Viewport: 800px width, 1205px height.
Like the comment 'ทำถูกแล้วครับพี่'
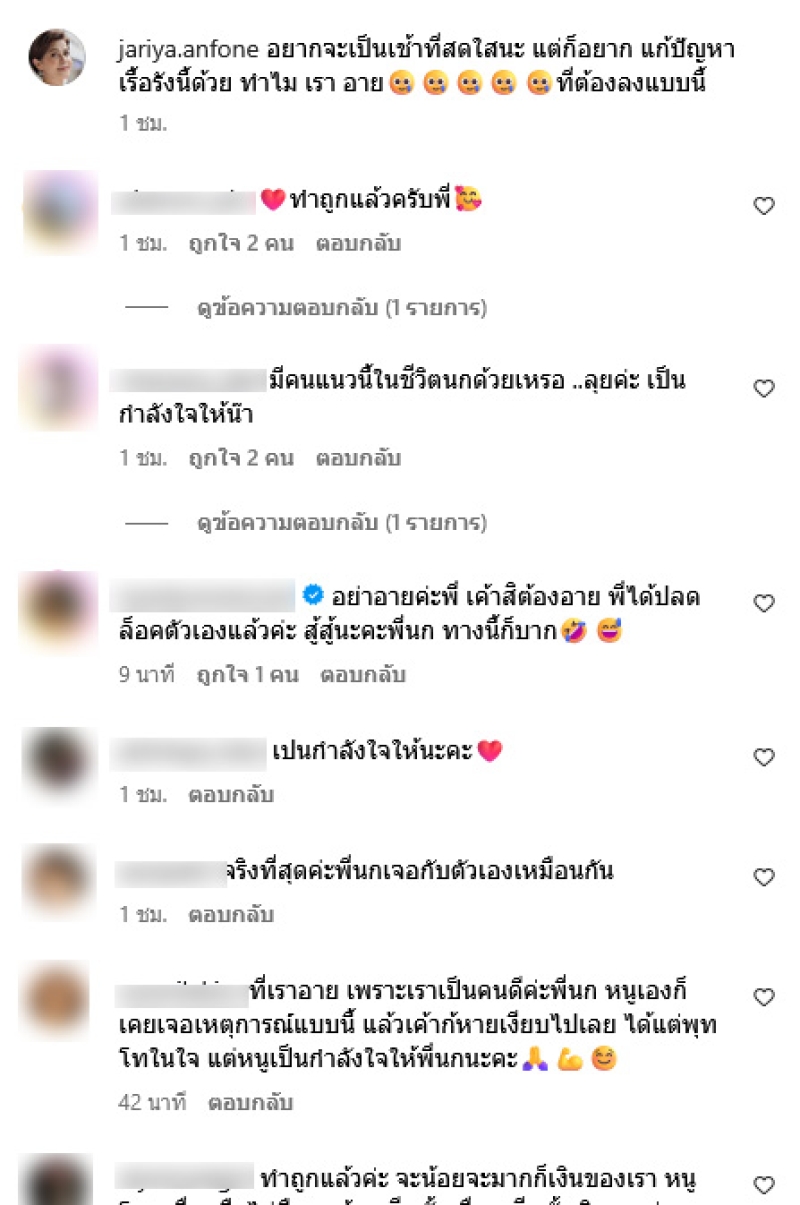pyautogui.click(x=764, y=206)
